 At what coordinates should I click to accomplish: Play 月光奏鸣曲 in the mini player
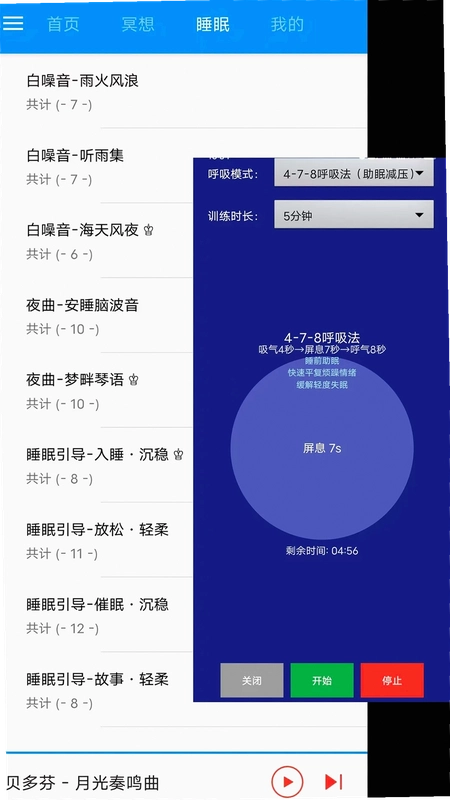(287, 781)
